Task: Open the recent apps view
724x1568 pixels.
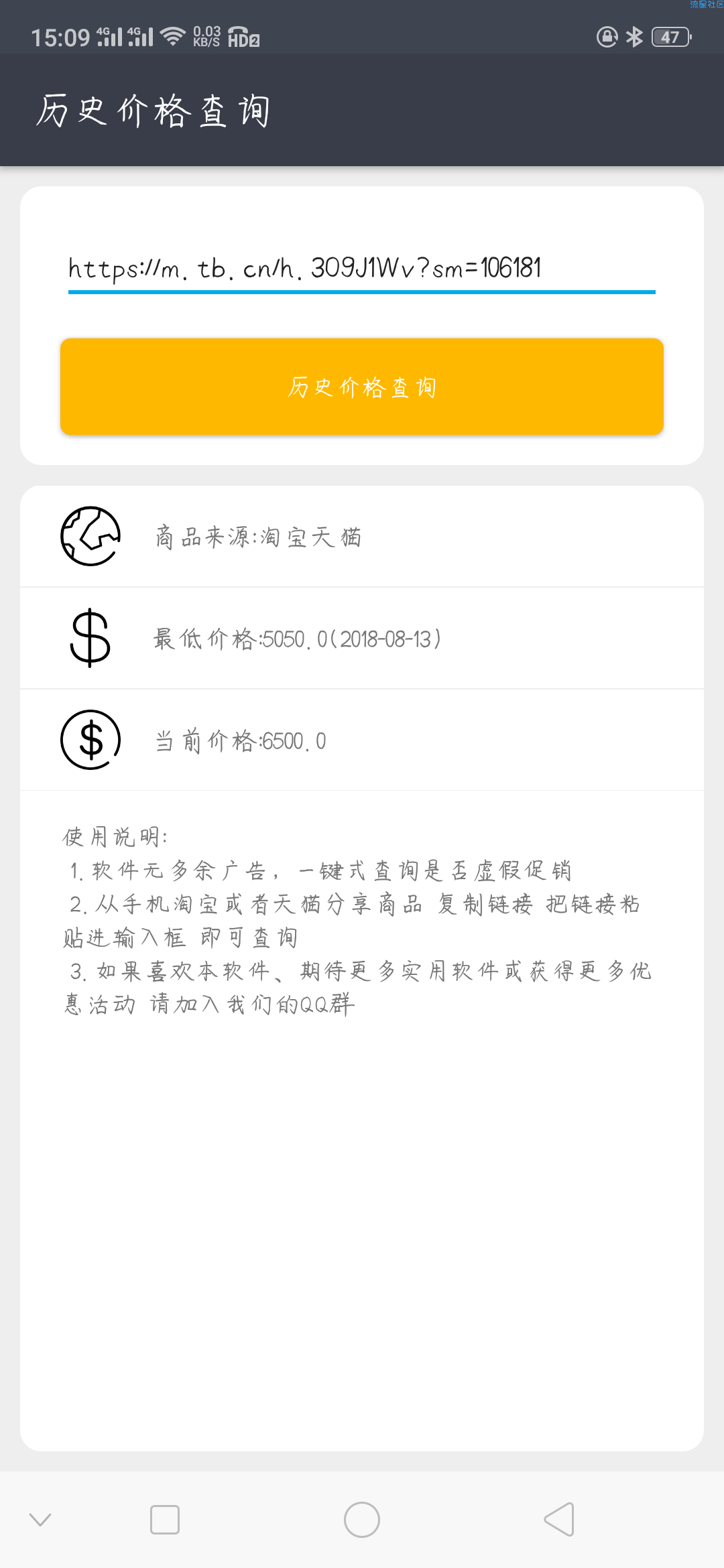Action: click(165, 1519)
